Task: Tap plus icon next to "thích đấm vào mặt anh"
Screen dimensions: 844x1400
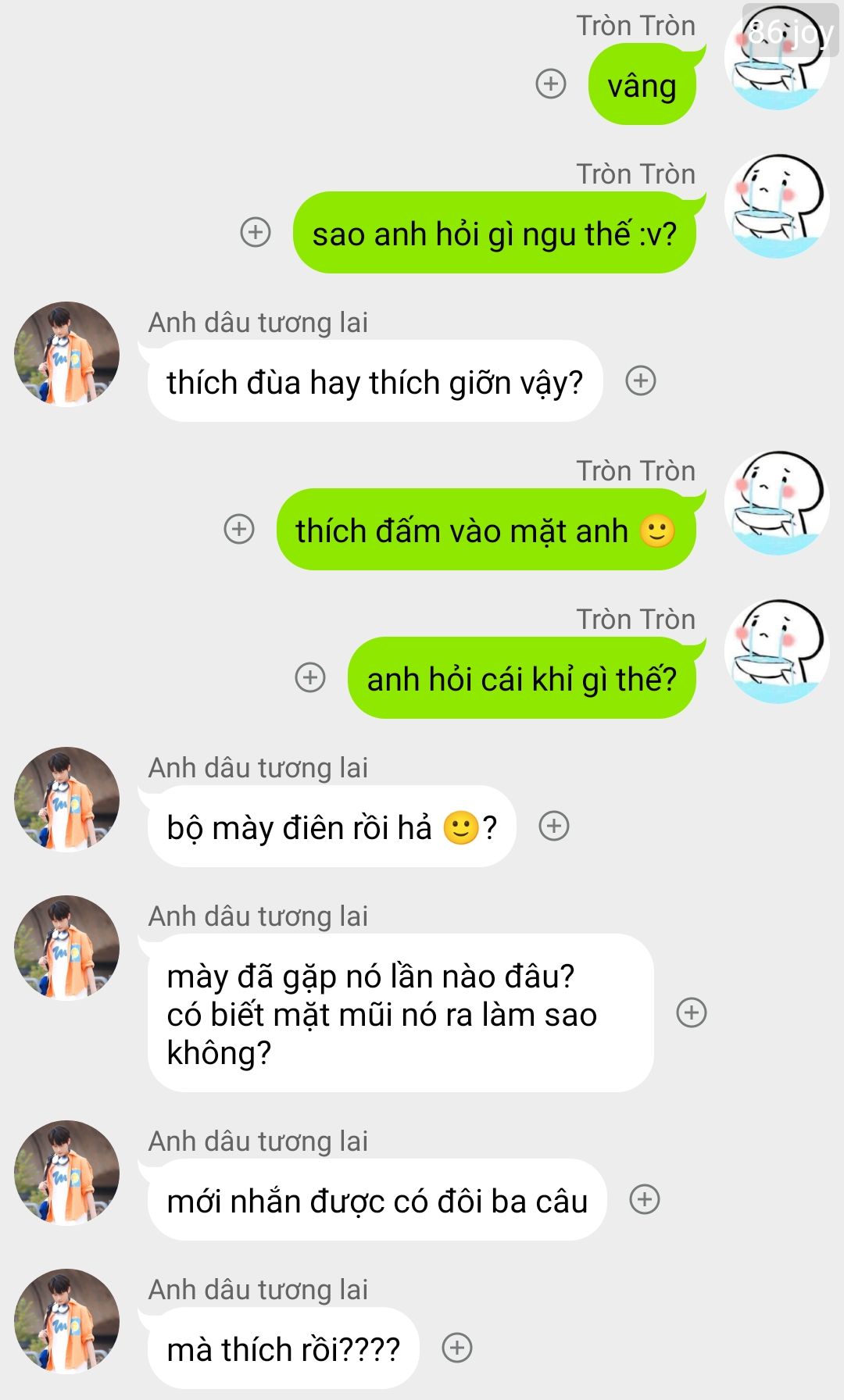Action: (x=239, y=529)
